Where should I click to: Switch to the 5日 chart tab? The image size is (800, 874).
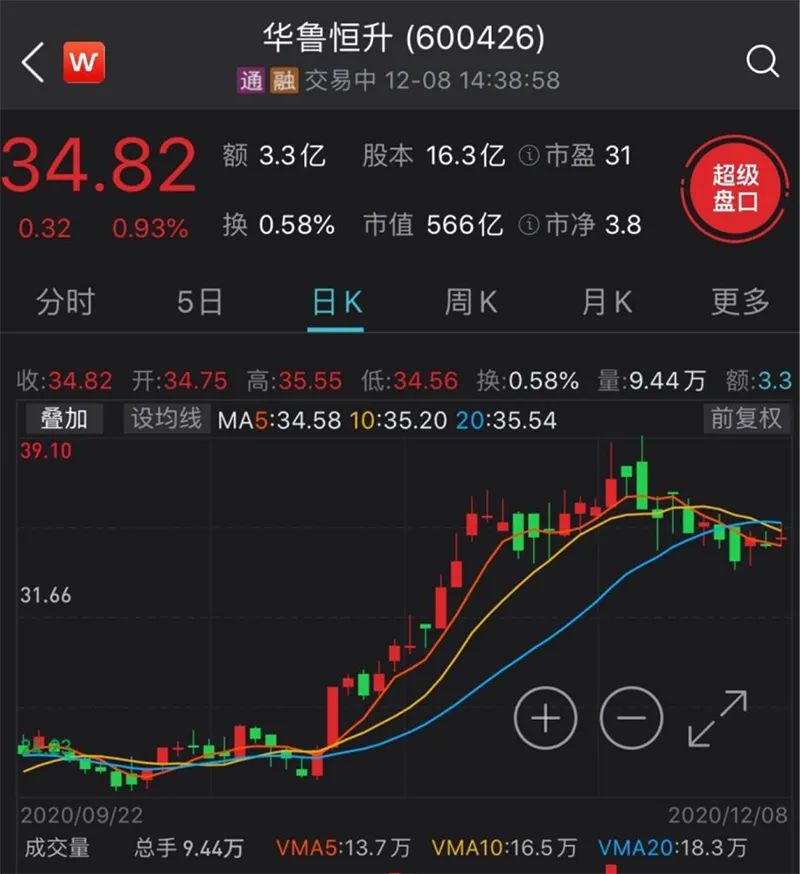coord(200,302)
